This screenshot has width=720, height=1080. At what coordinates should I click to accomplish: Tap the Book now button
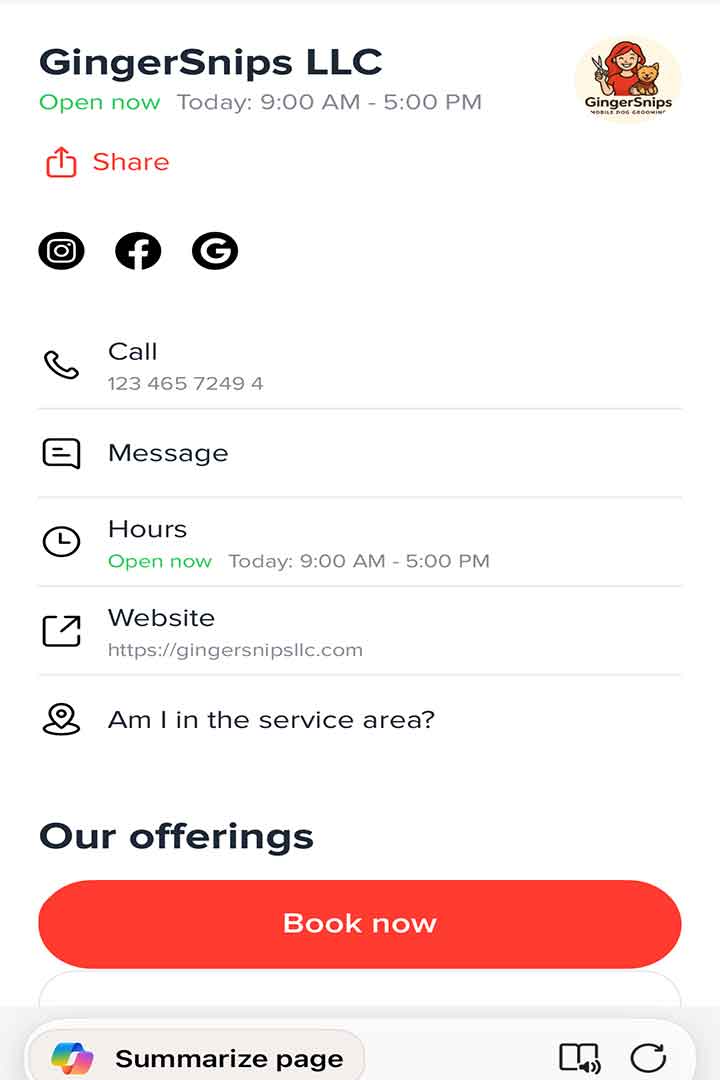(360, 923)
